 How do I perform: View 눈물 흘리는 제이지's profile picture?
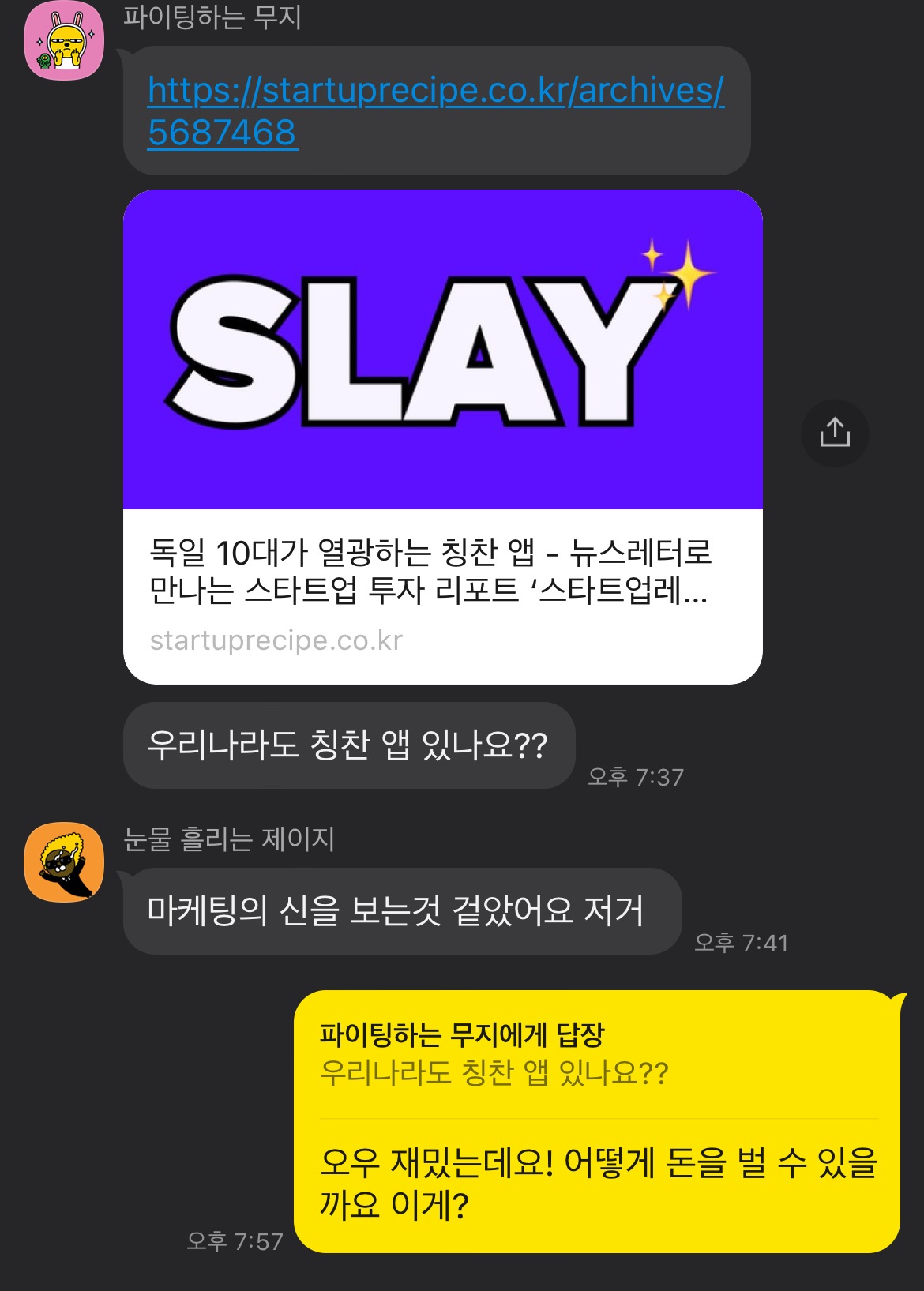[x=64, y=862]
